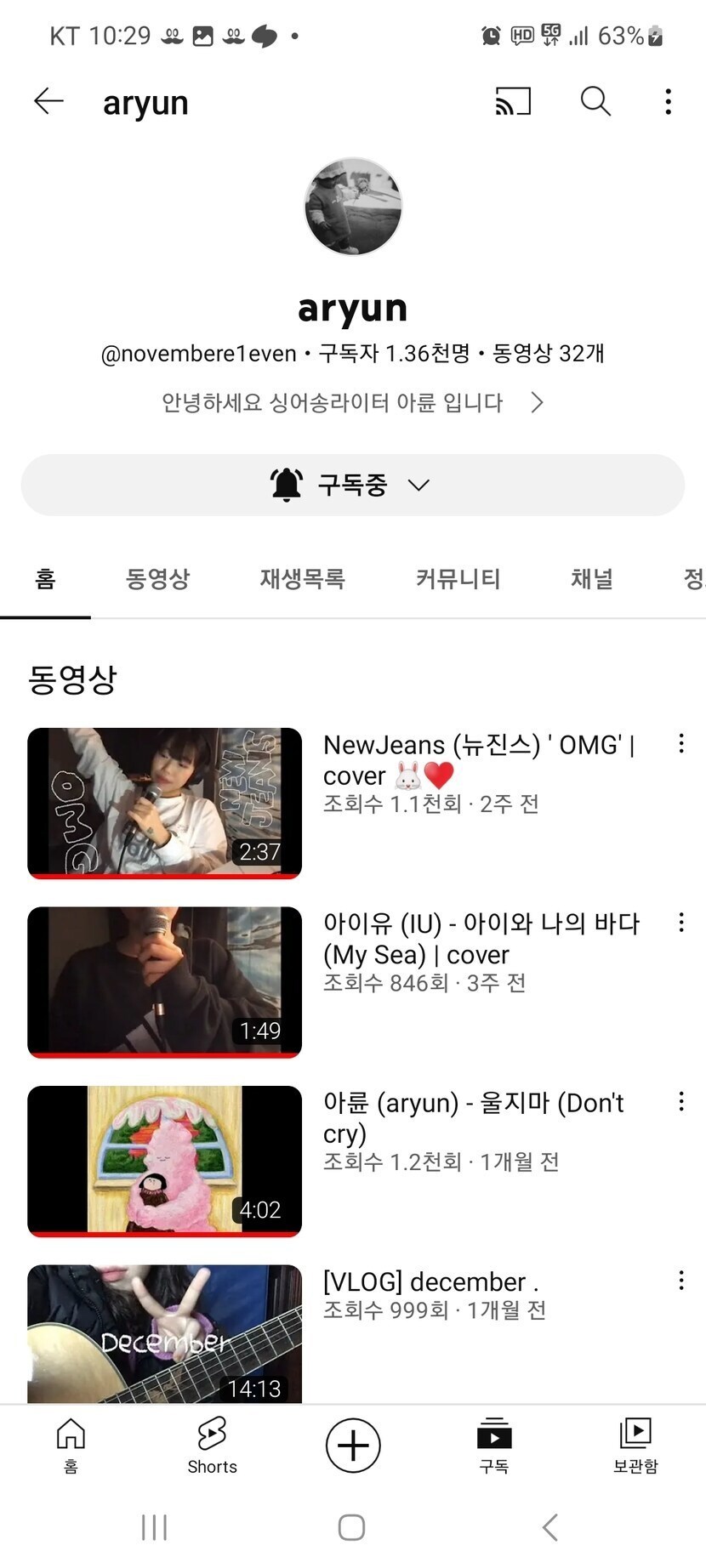Switch to the 채널 tab
The height and width of the screenshot is (1568, 706).
591,579
